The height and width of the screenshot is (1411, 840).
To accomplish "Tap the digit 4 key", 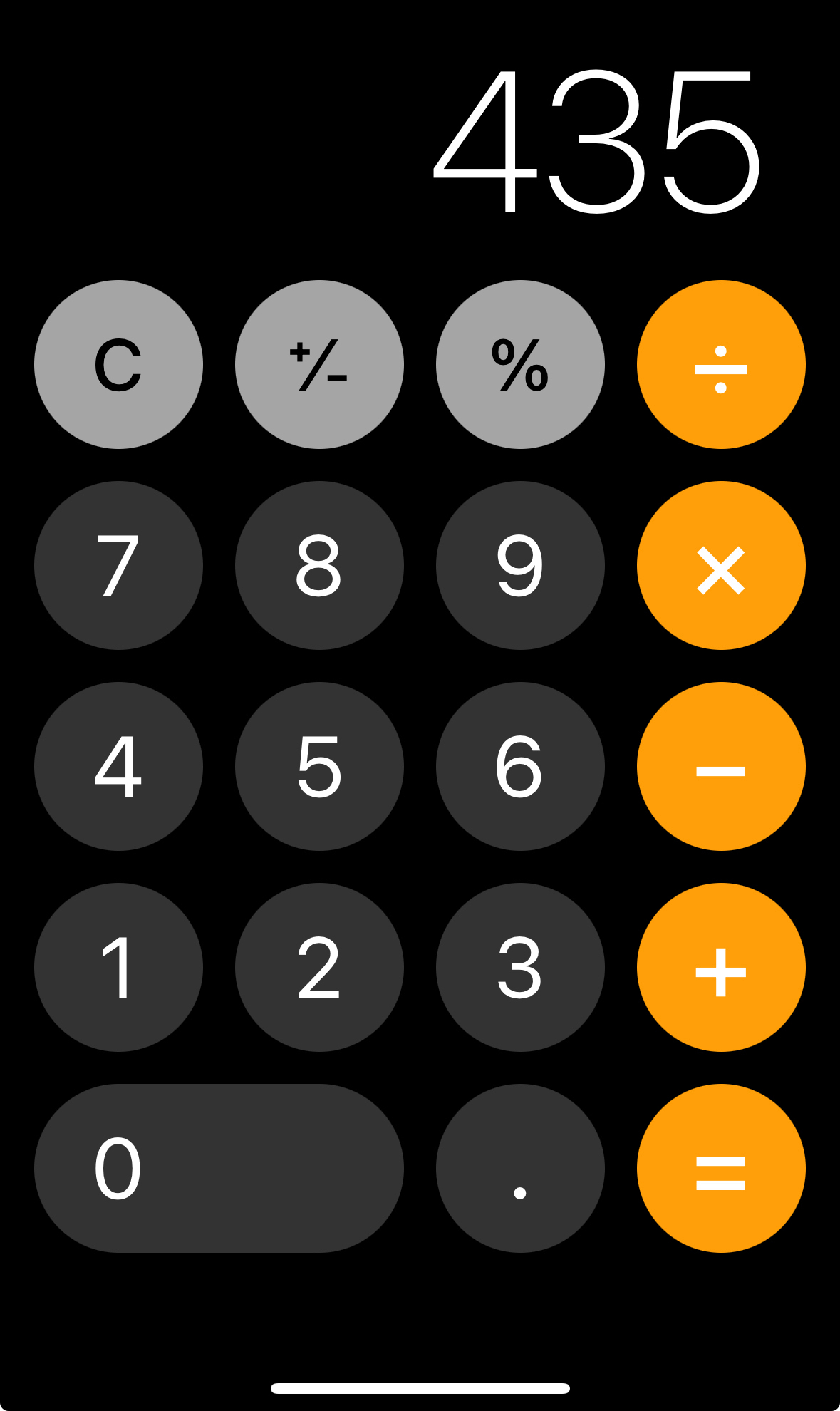I will (x=118, y=766).
